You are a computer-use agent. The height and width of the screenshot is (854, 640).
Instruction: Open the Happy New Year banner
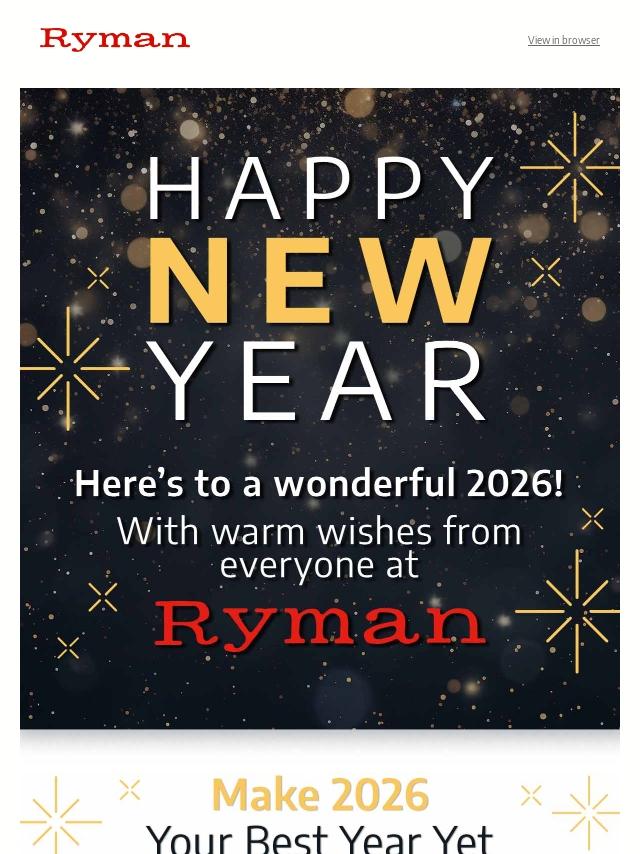pyautogui.click(x=320, y=408)
